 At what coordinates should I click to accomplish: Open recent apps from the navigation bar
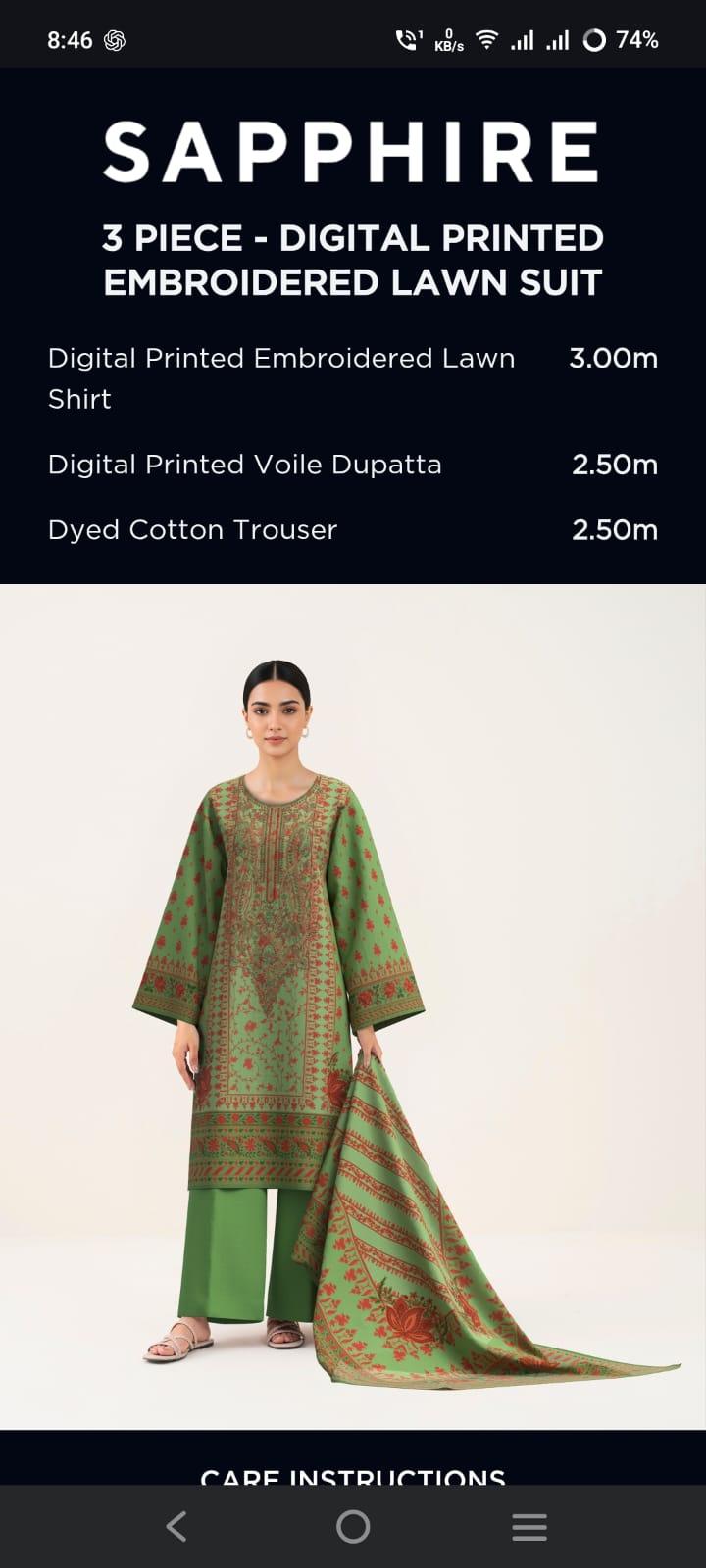[529, 1526]
